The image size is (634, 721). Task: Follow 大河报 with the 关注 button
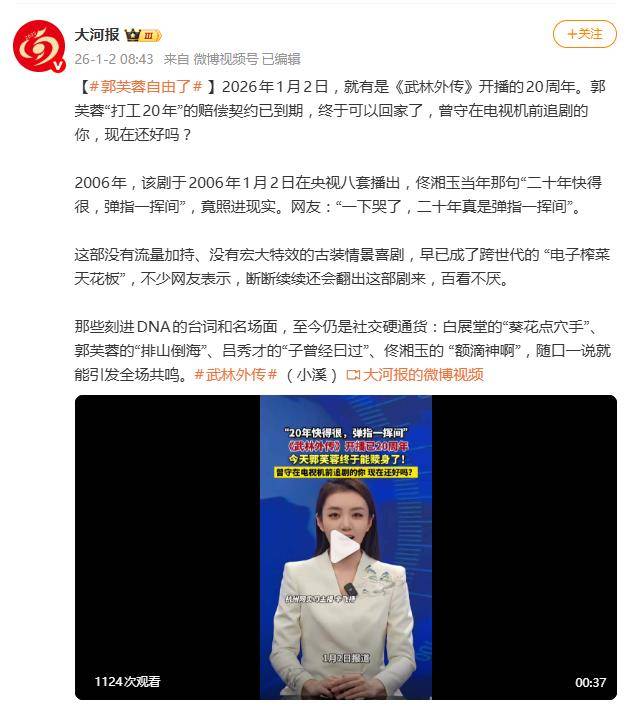pyautogui.click(x=585, y=34)
